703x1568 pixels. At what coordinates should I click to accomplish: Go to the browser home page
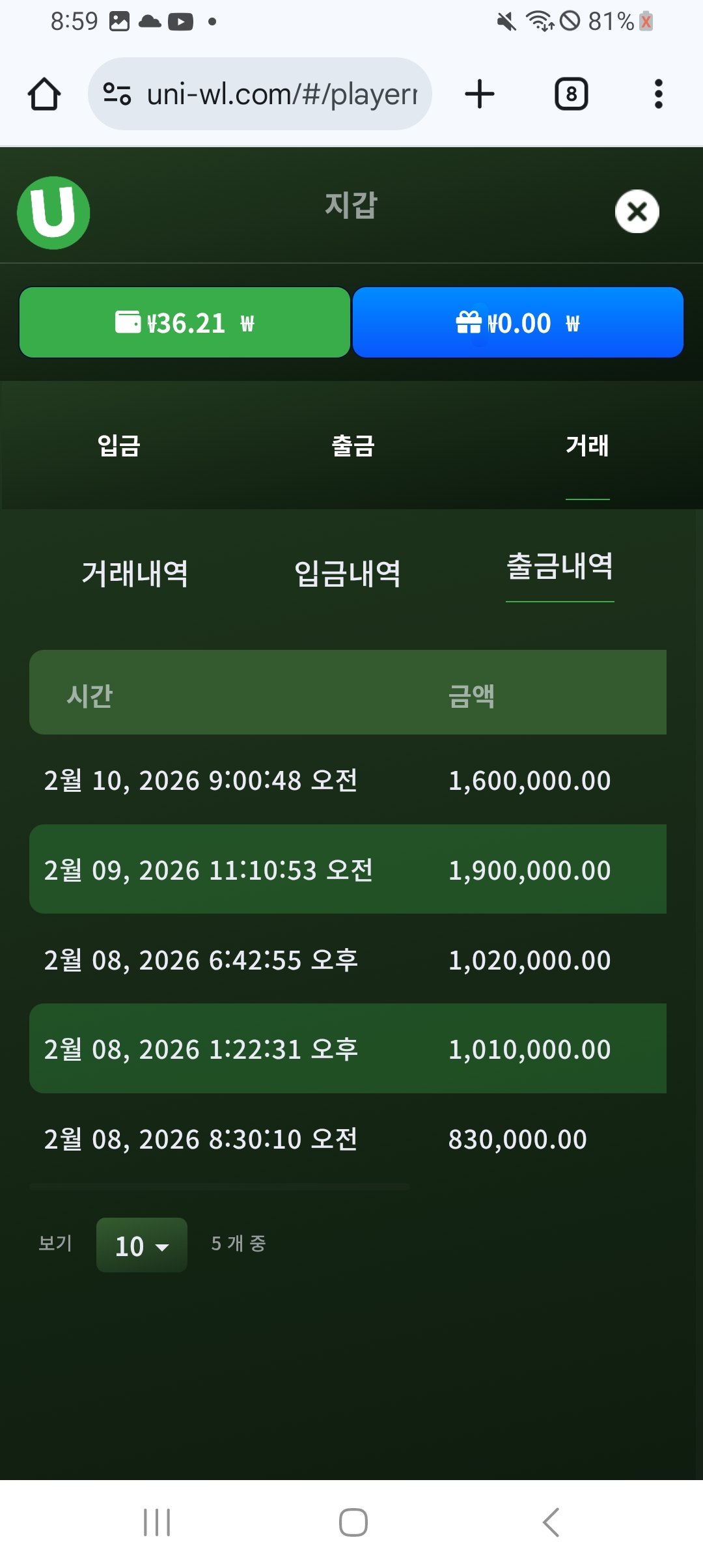pos(44,94)
